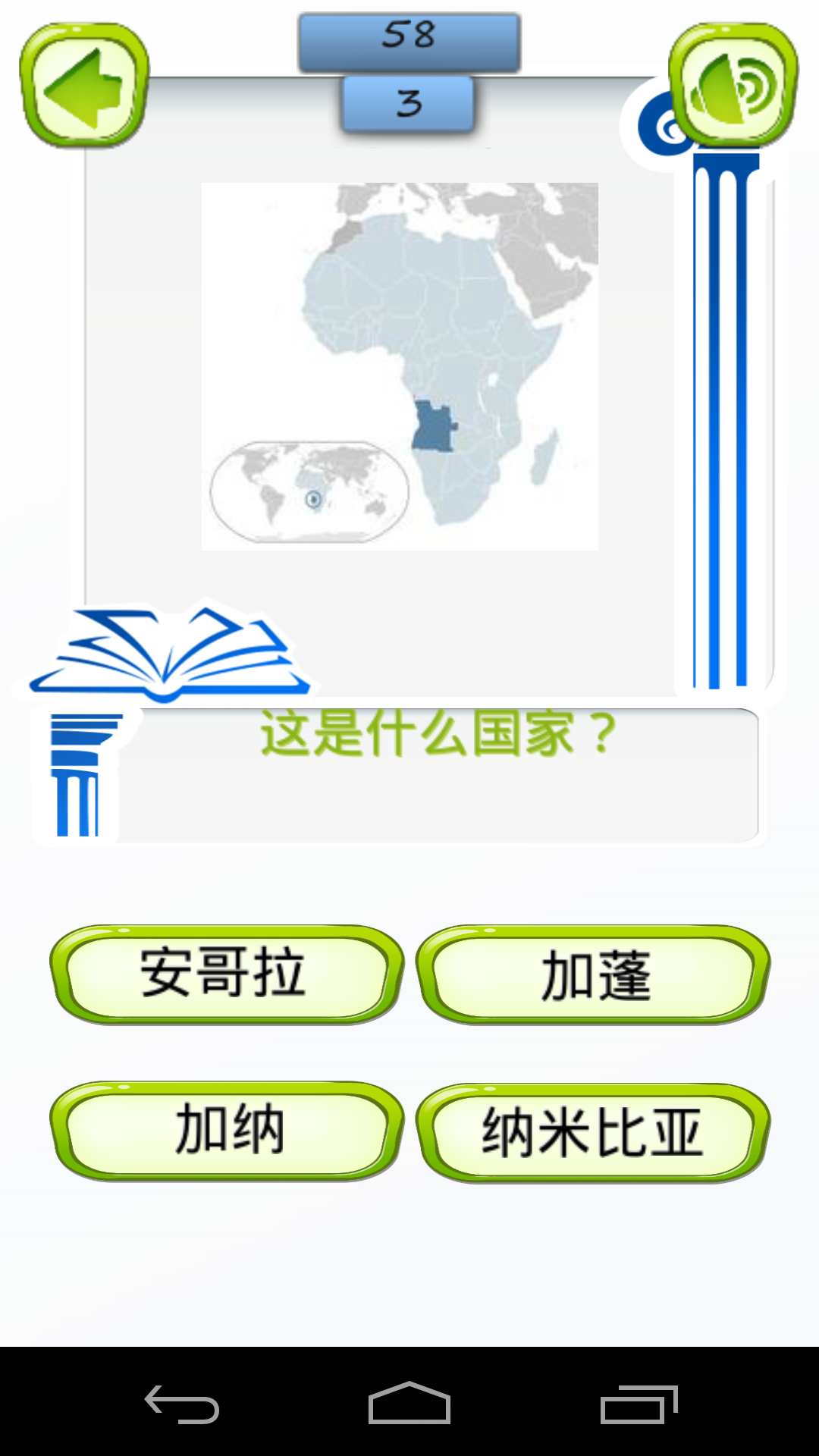Go back using the system navigation bar

tap(182, 1404)
